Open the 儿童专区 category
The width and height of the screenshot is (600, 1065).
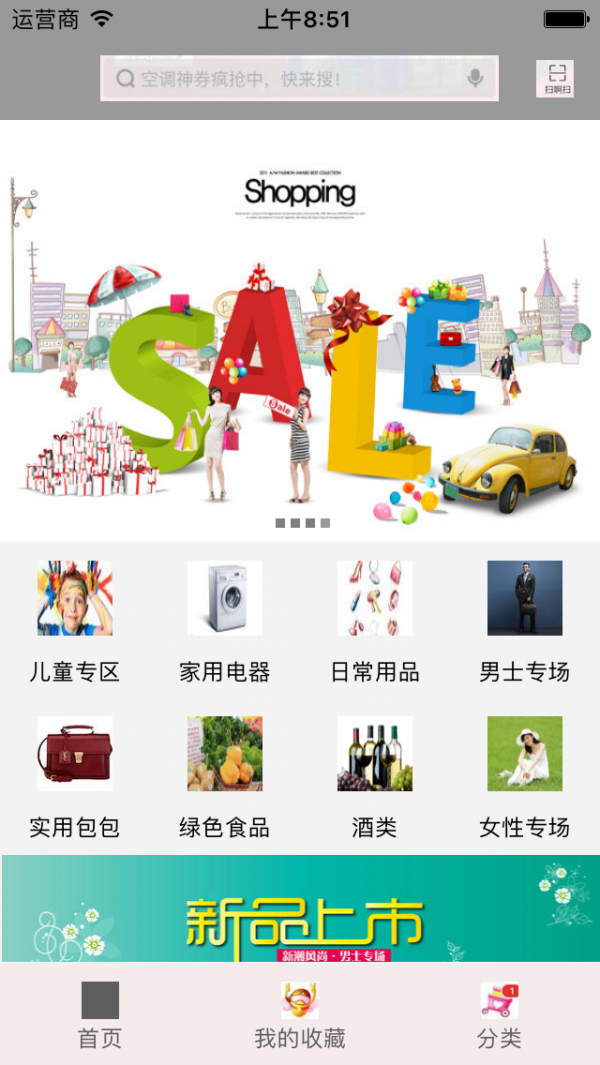[x=75, y=620]
